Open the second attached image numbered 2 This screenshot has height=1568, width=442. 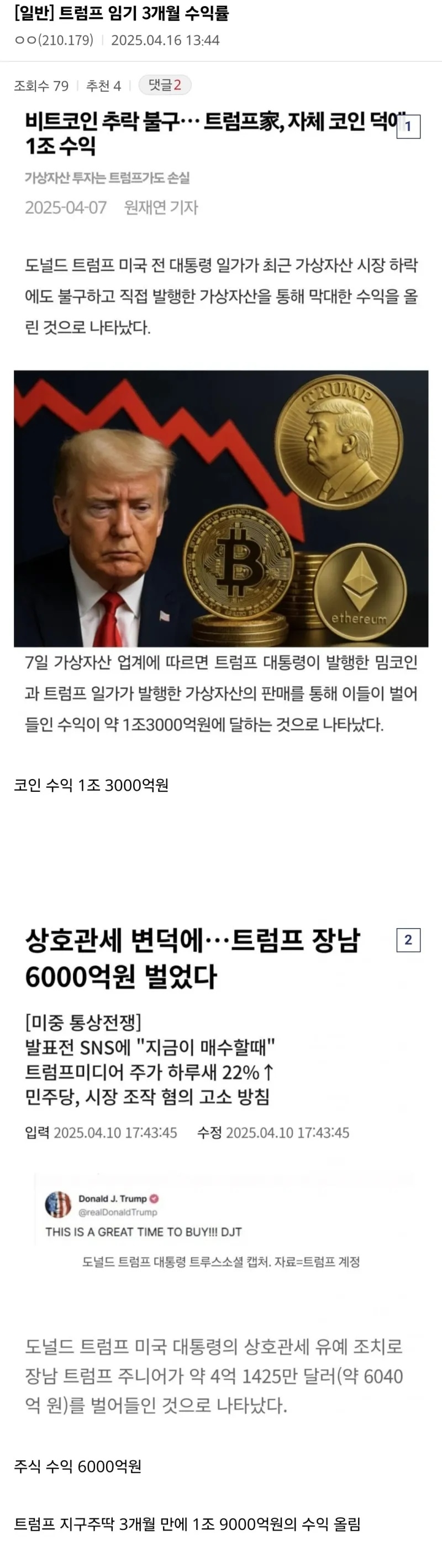tap(408, 940)
